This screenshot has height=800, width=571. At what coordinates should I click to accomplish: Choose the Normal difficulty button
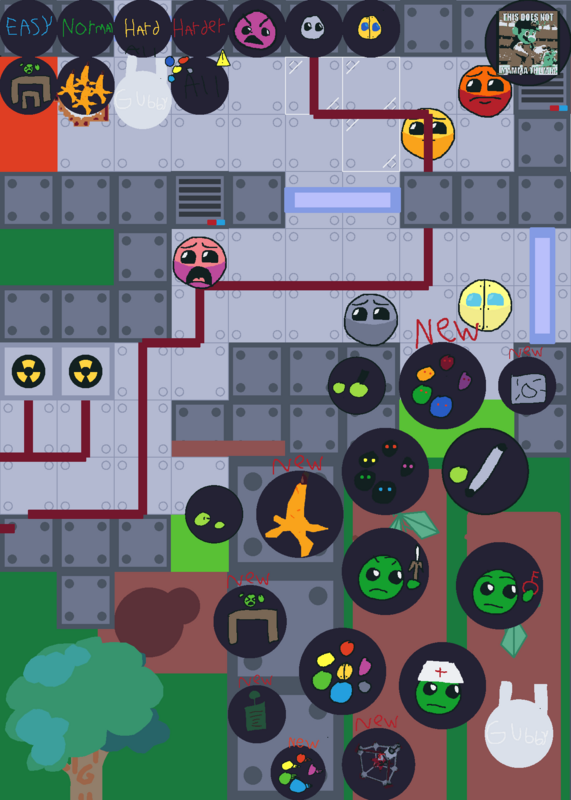pyautogui.click(x=85, y=29)
